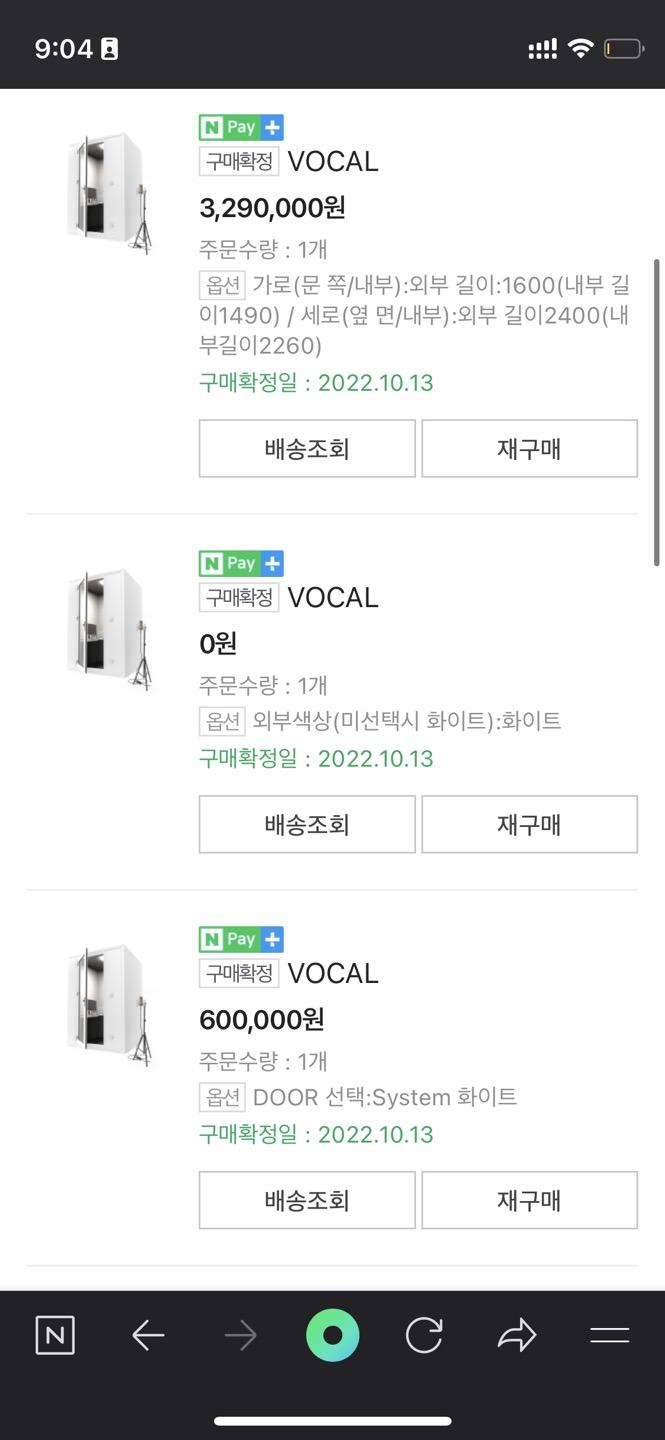Tap 배송조회 for the 0원 VOCAL order
The width and height of the screenshot is (665, 1440).
[x=307, y=825]
